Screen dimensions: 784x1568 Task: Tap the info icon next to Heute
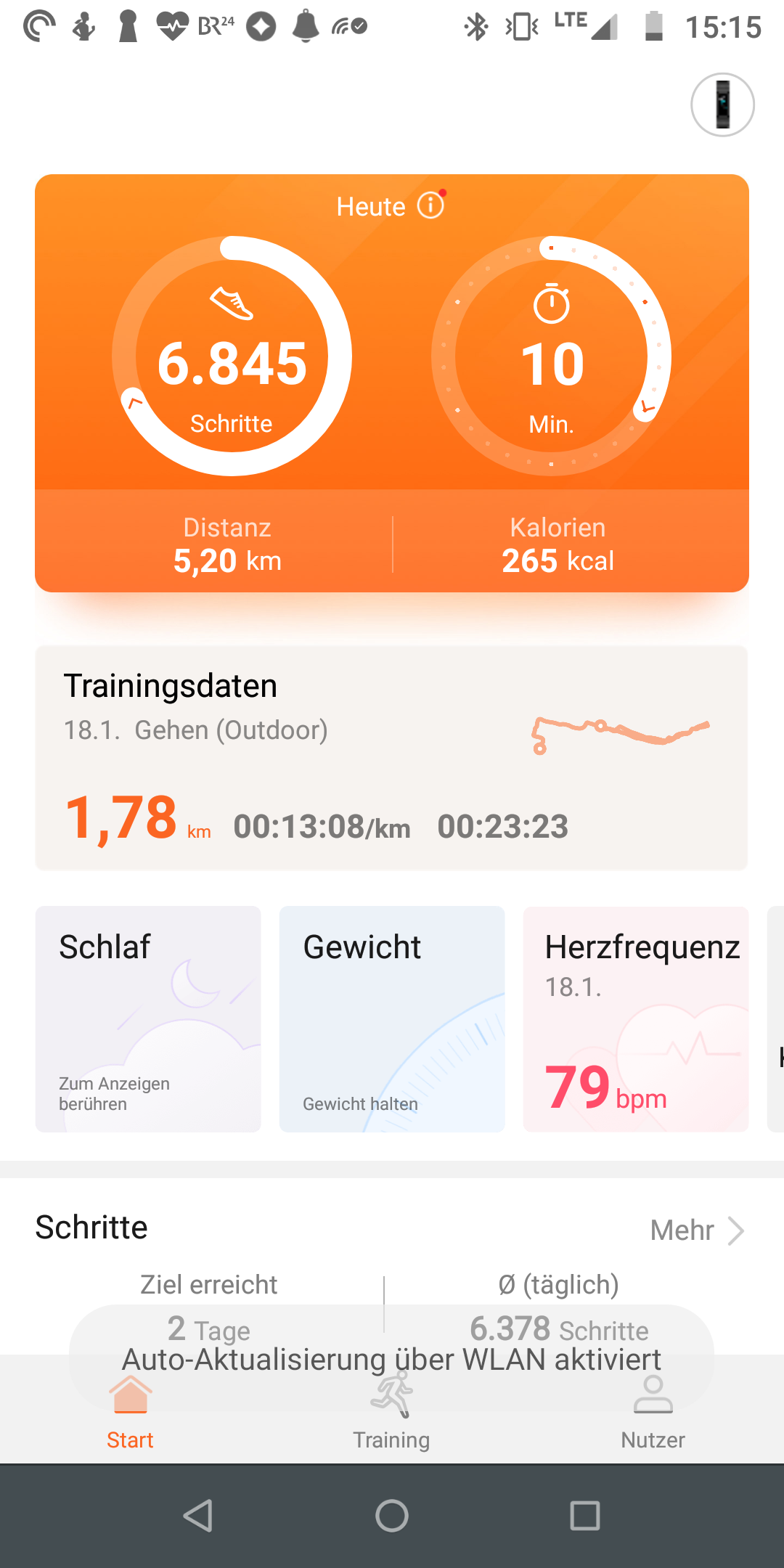point(430,205)
